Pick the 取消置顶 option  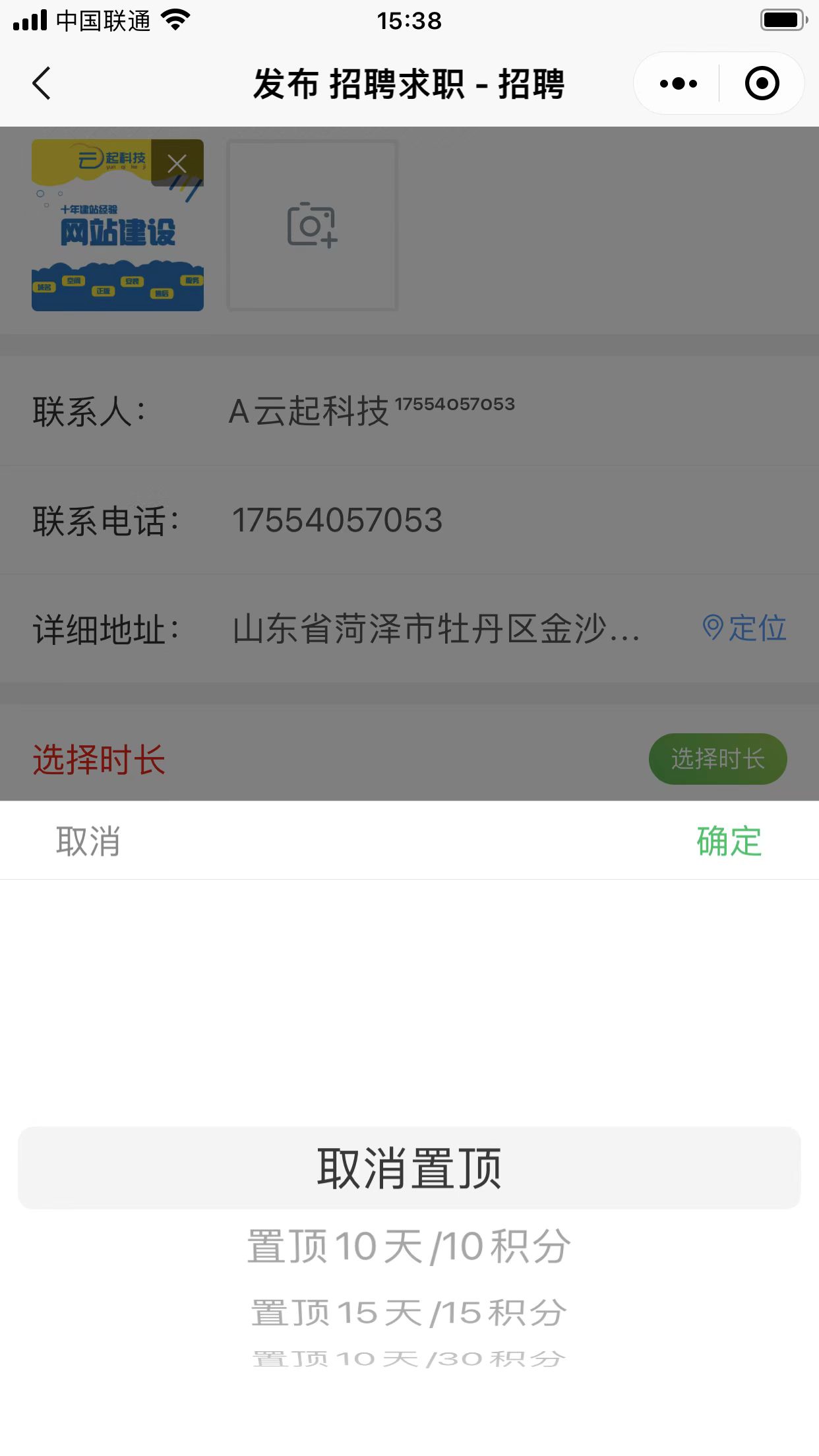[409, 1168]
